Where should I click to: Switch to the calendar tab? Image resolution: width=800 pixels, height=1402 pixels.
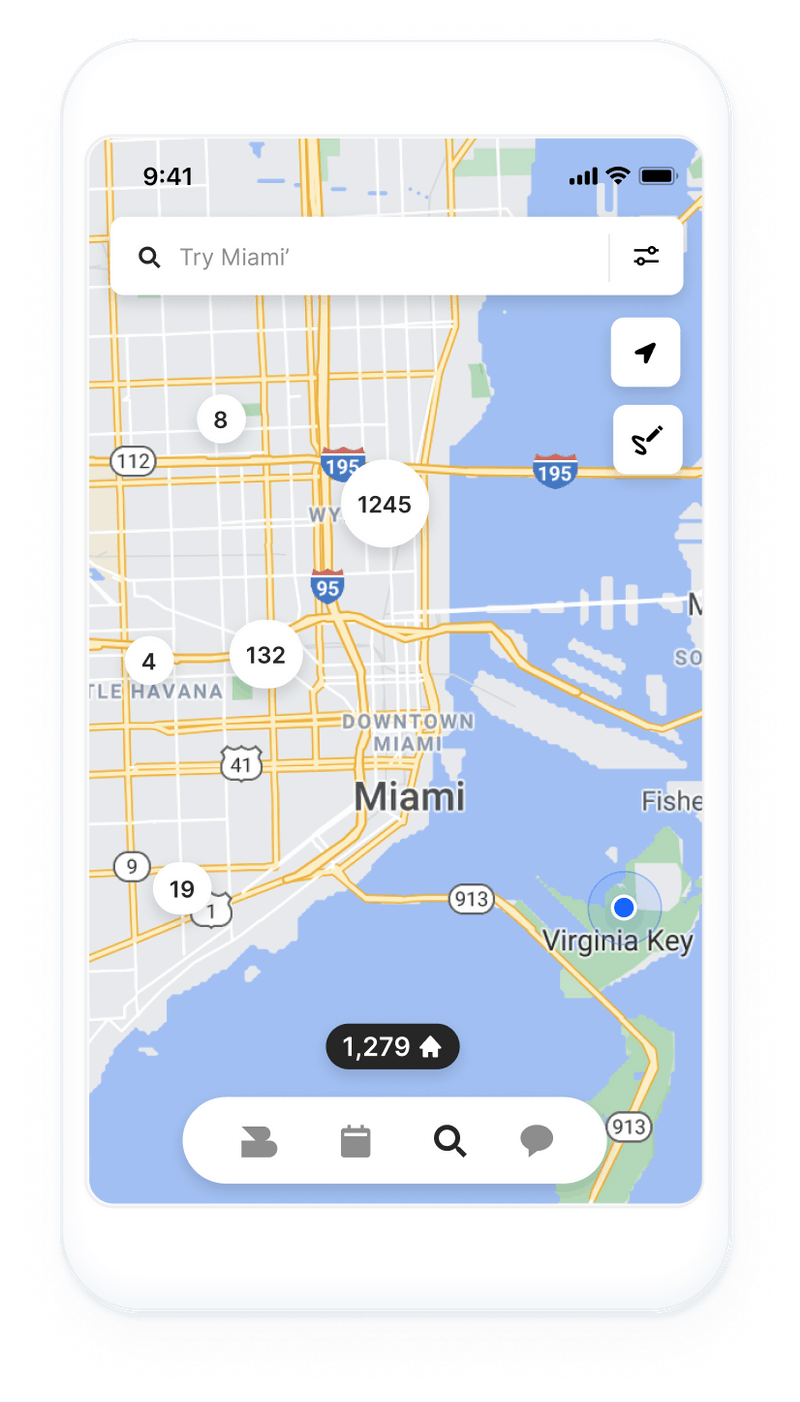[355, 1141]
